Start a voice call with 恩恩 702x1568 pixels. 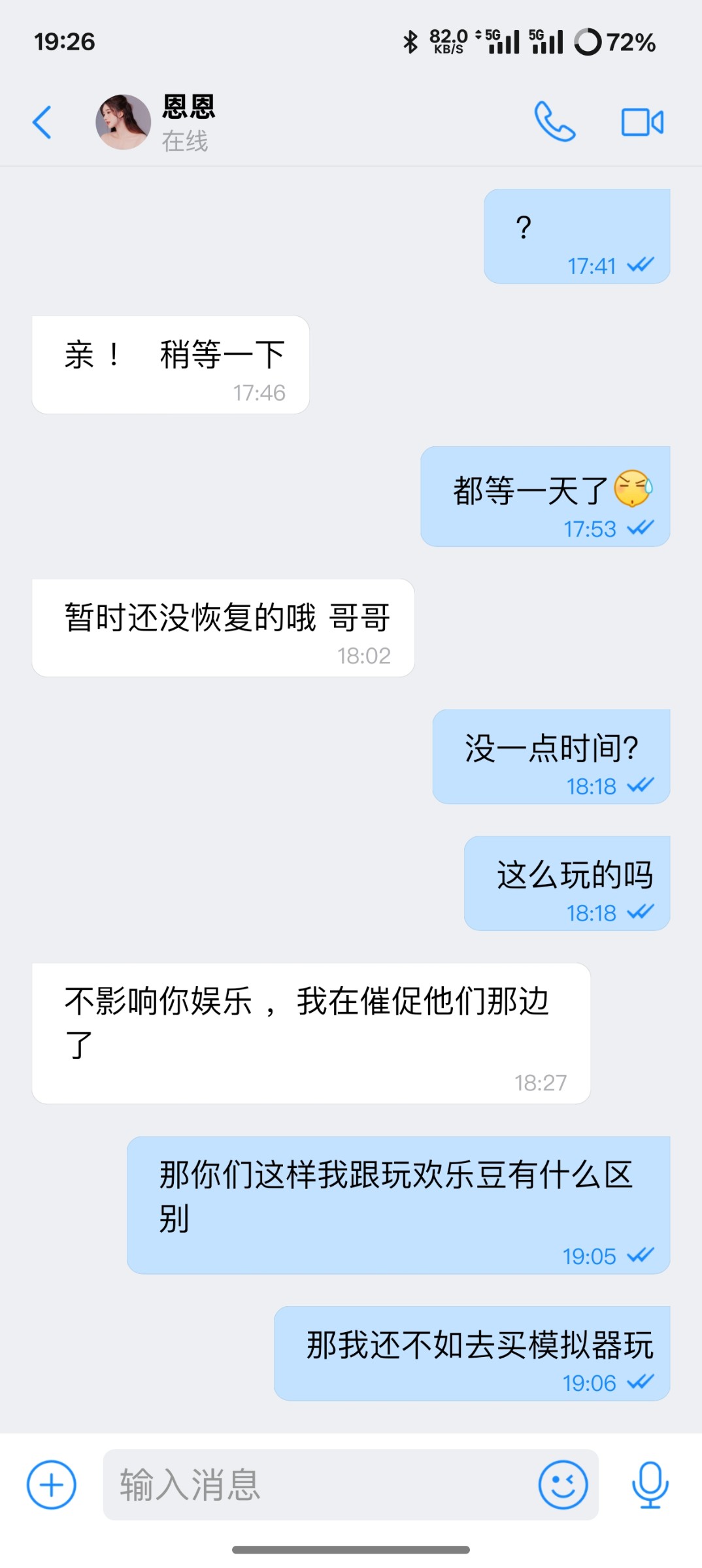click(554, 122)
